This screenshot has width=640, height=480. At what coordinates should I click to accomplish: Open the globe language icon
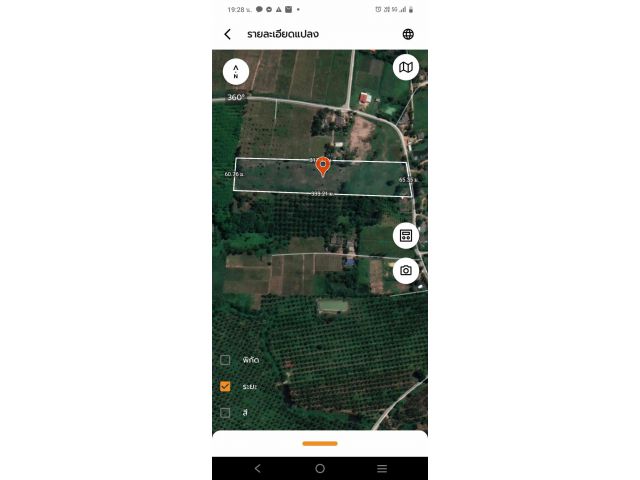click(x=408, y=34)
